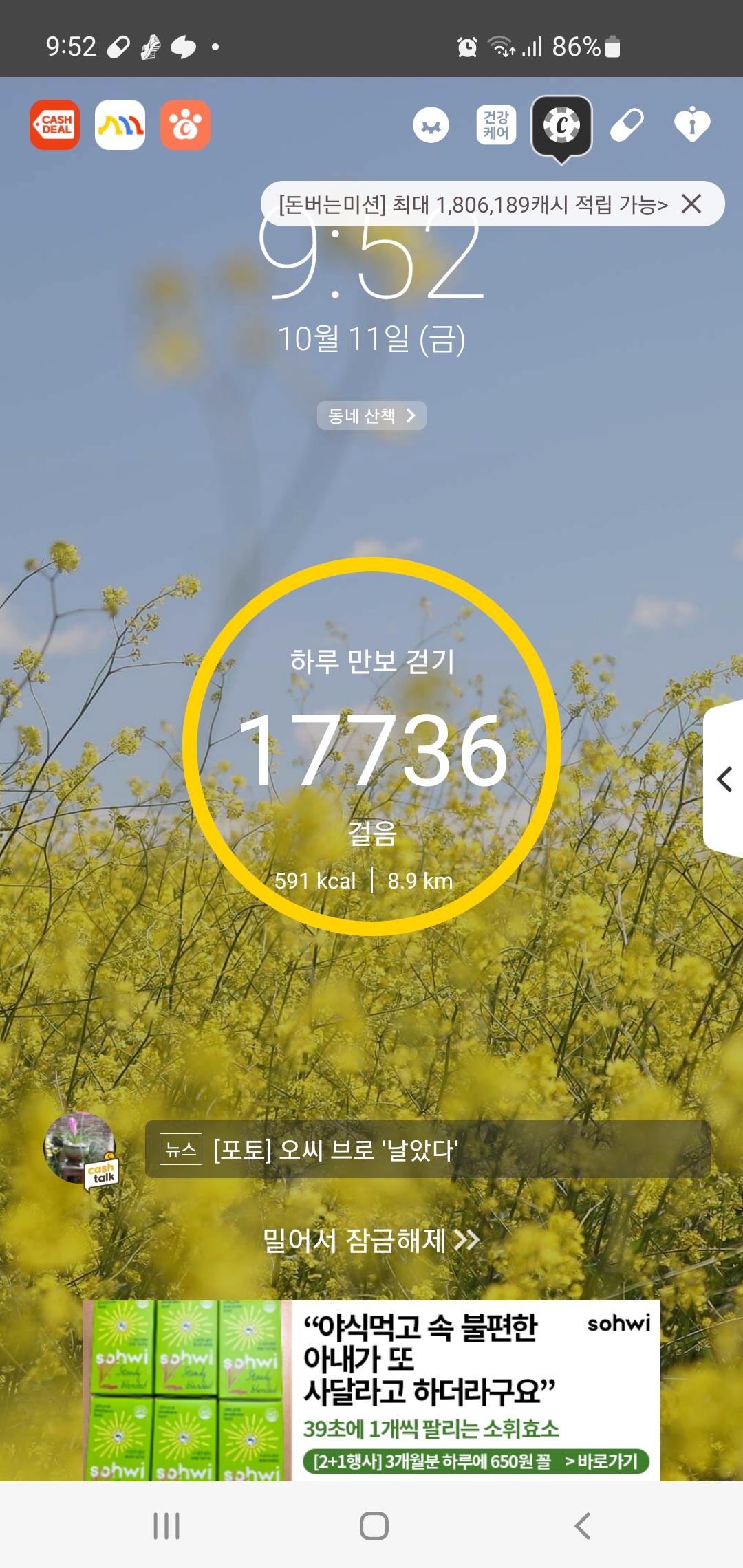Image resolution: width=743 pixels, height=1568 pixels.
Task: Open the news headline [포토] 오씨 브로 '날았다'
Action: click(x=427, y=1149)
